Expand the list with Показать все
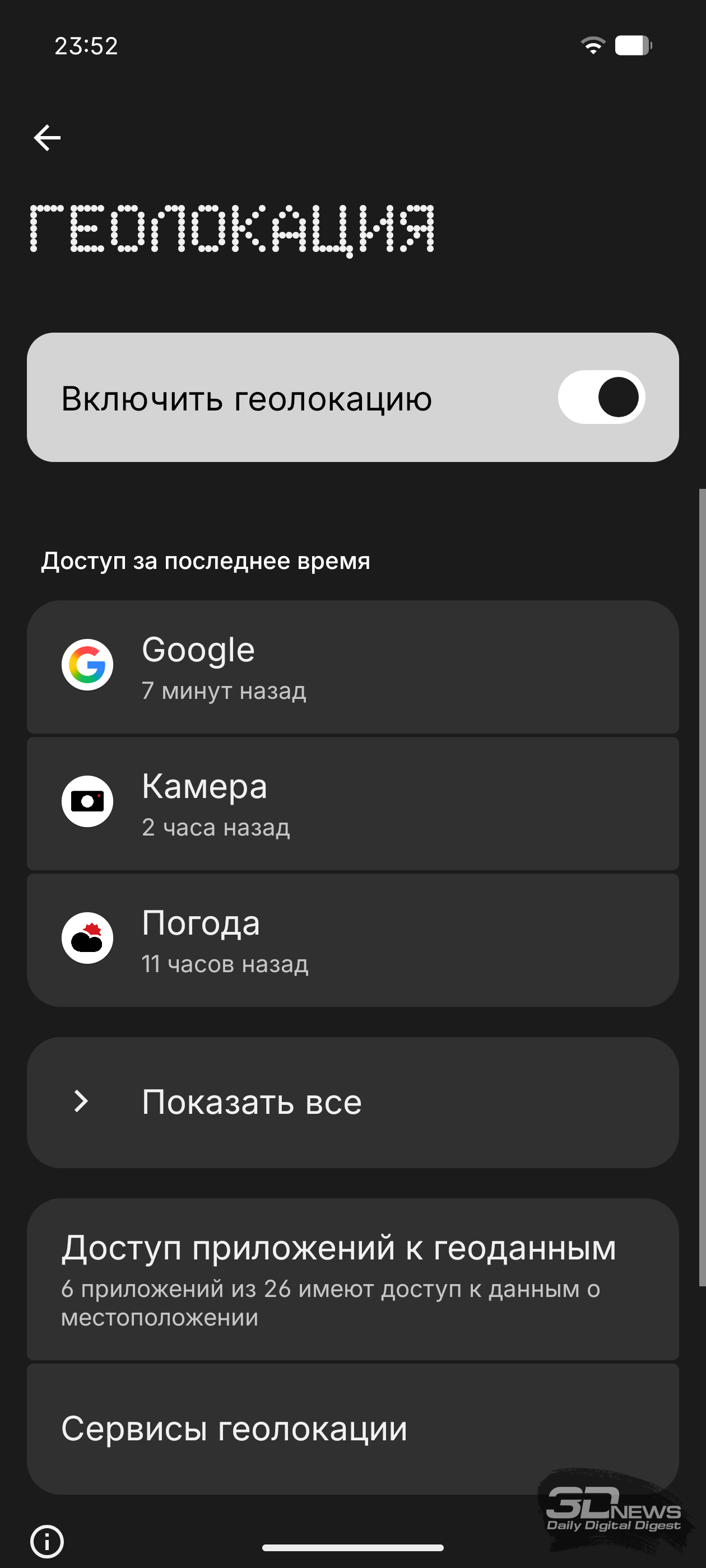The image size is (706, 1568). point(352,1102)
